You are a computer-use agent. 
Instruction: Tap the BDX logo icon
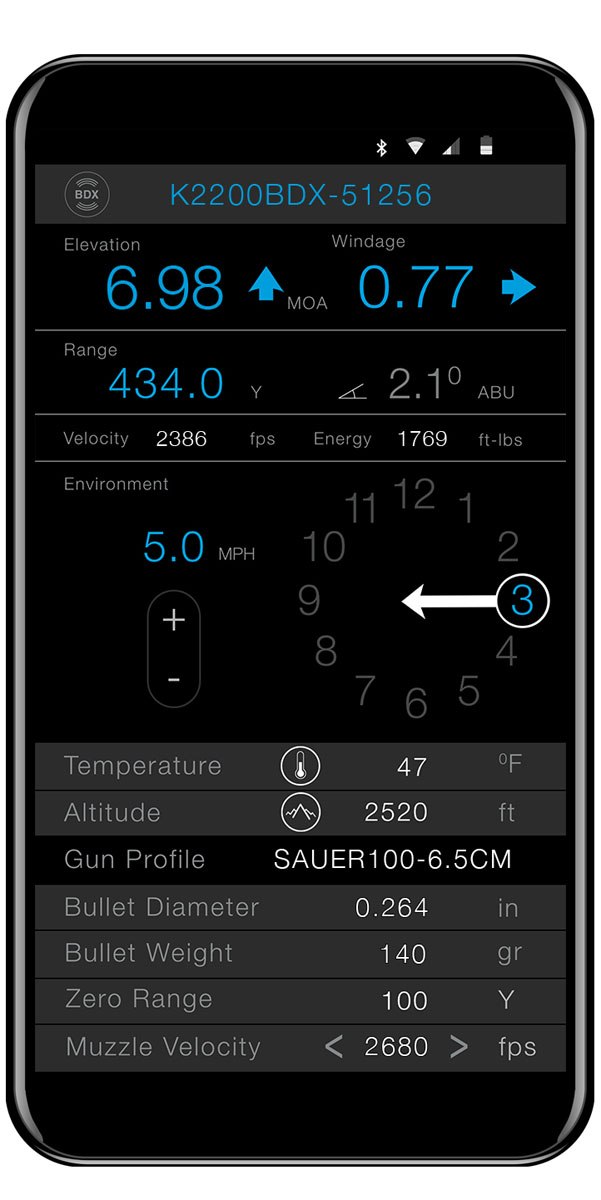(87, 194)
